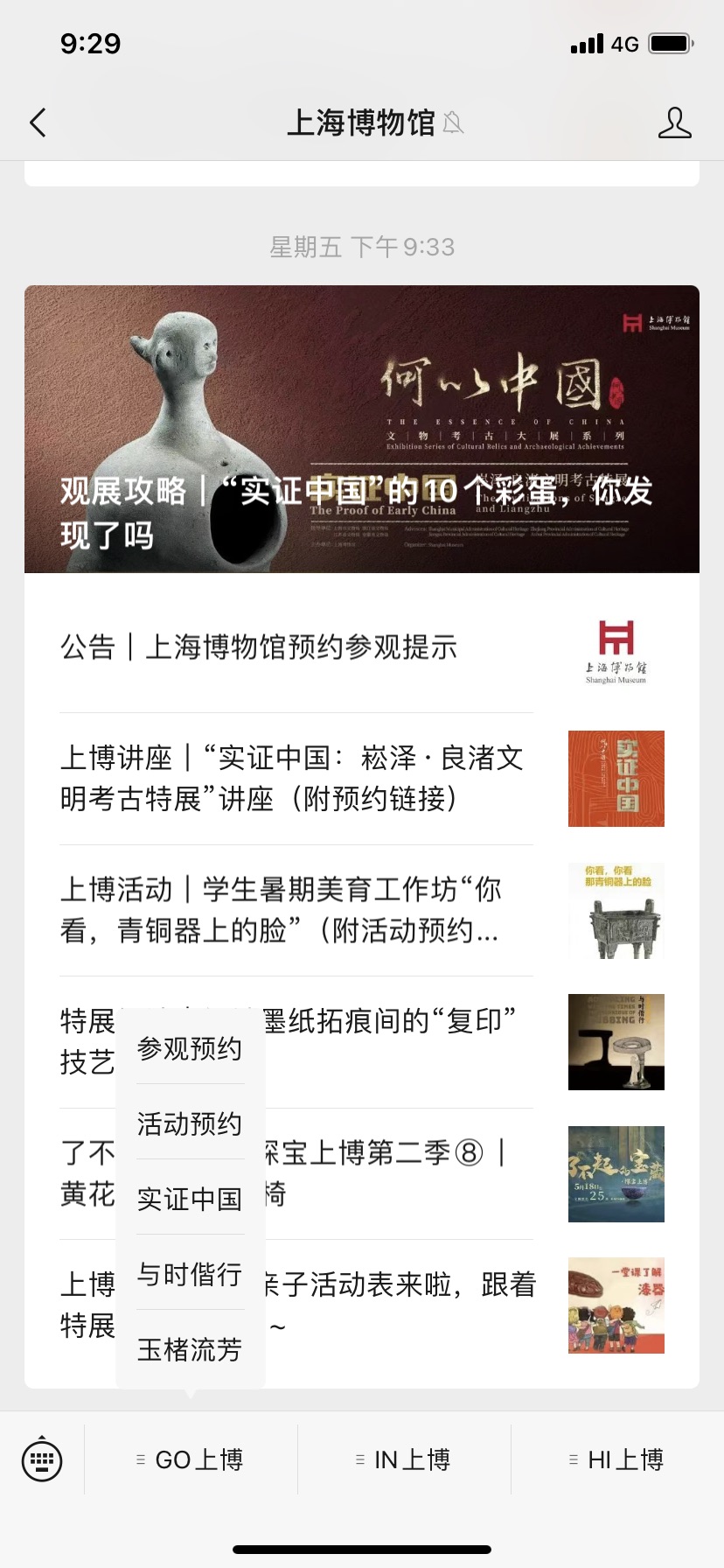The height and width of the screenshot is (1568, 724).
Task: Select 参观预约 from the popup menu
Action: 190,1048
